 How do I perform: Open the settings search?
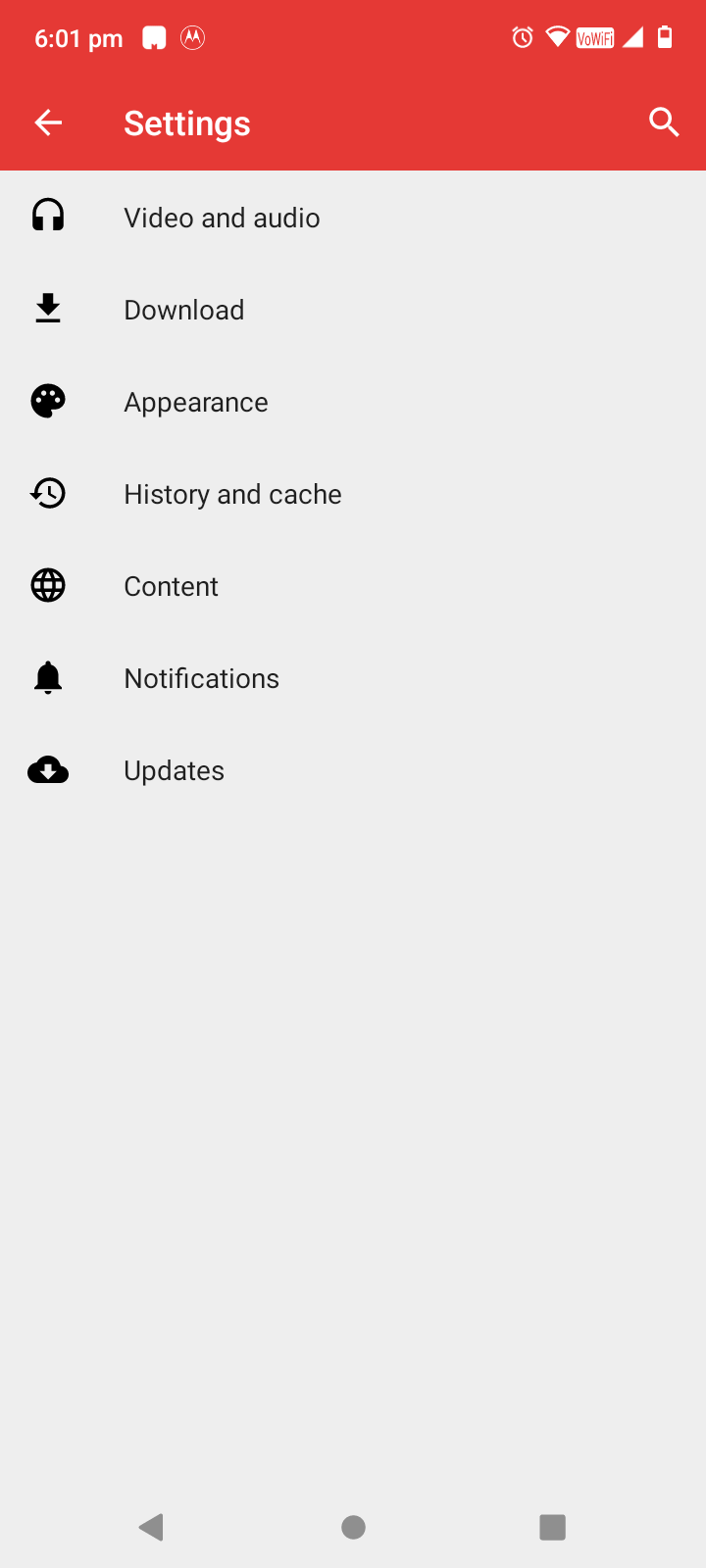pyautogui.click(x=664, y=122)
